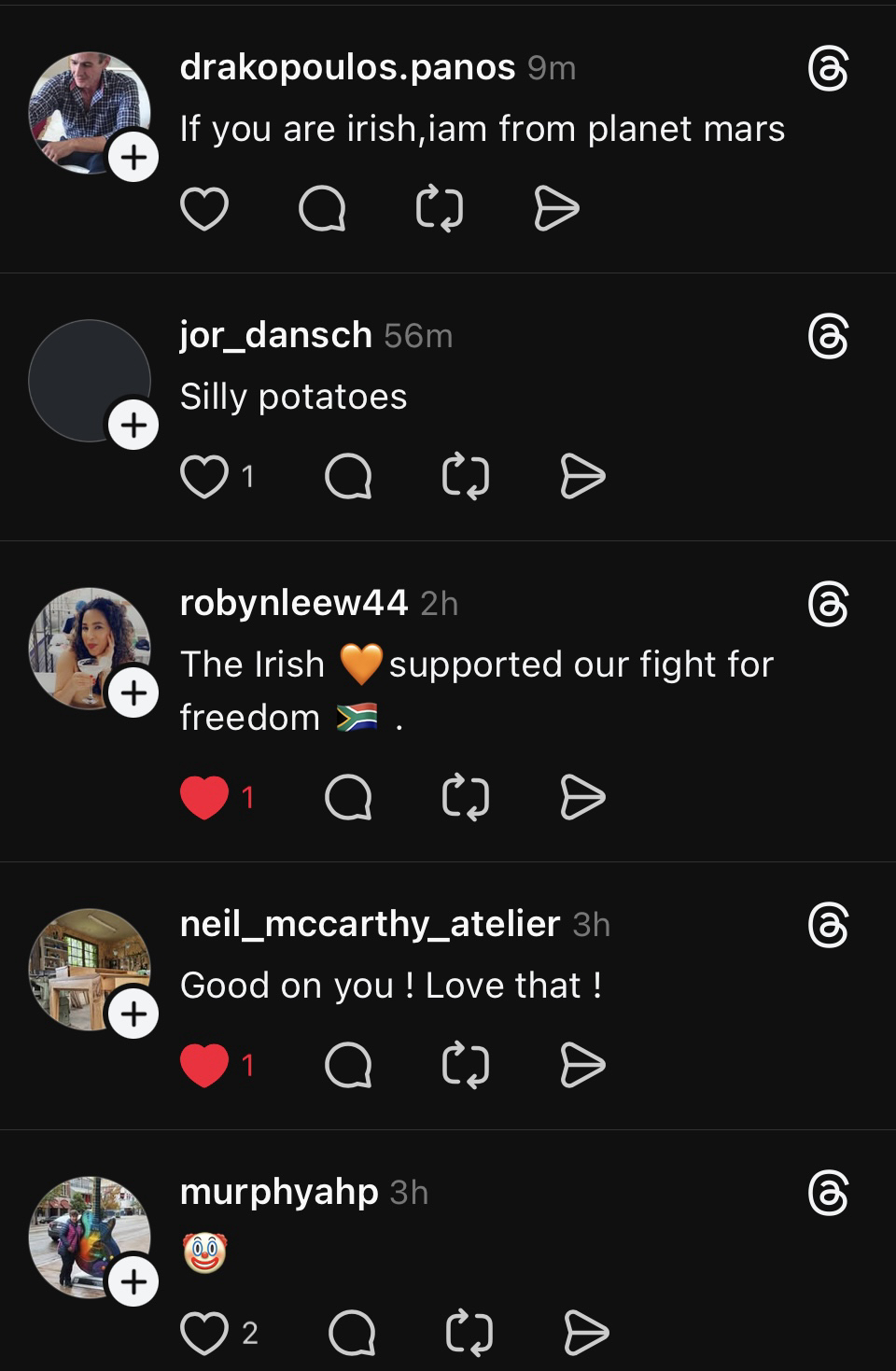Share robynleew44's comment via send icon
Viewport: 896px width, 1371px height.
point(583,797)
